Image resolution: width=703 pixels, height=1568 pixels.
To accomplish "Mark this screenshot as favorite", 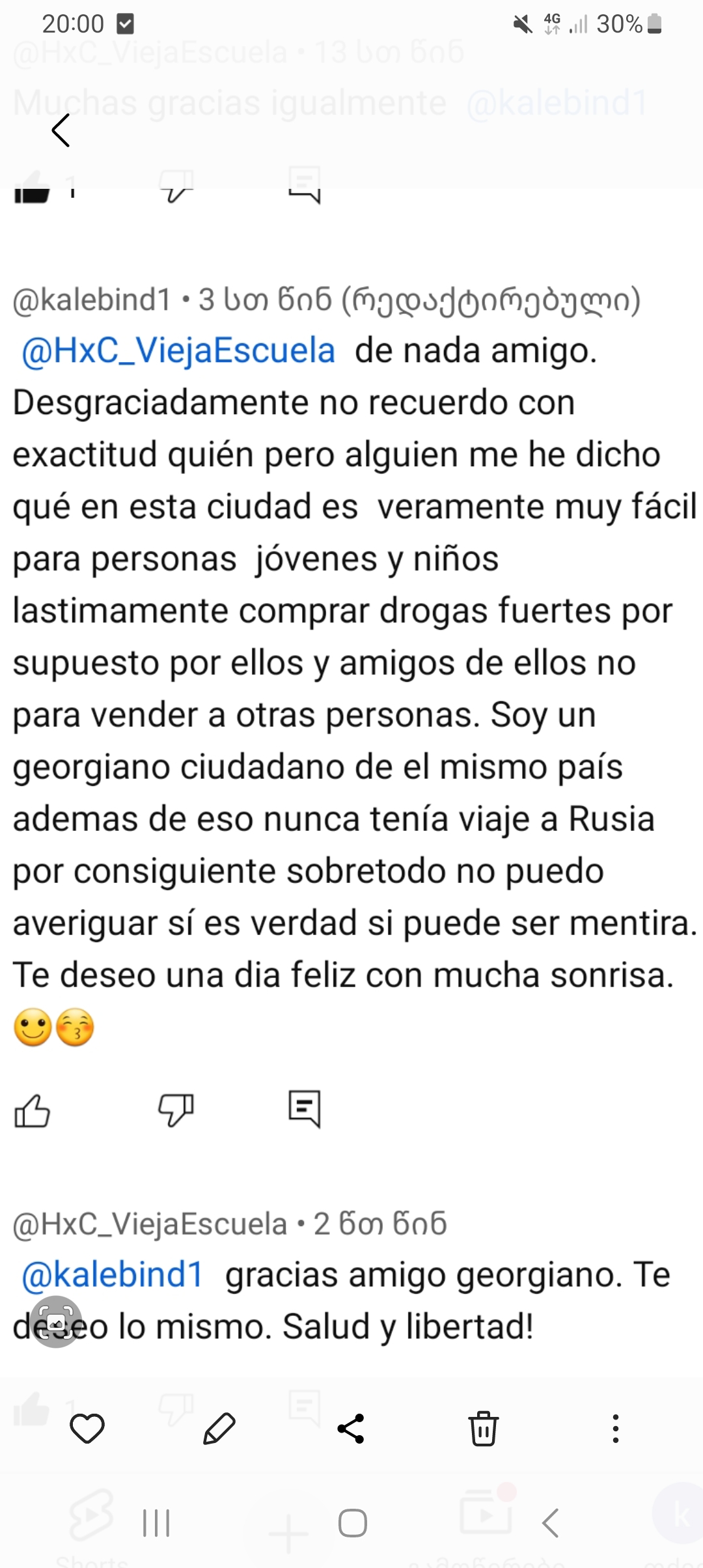I will pyautogui.click(x=87, y=1429).
